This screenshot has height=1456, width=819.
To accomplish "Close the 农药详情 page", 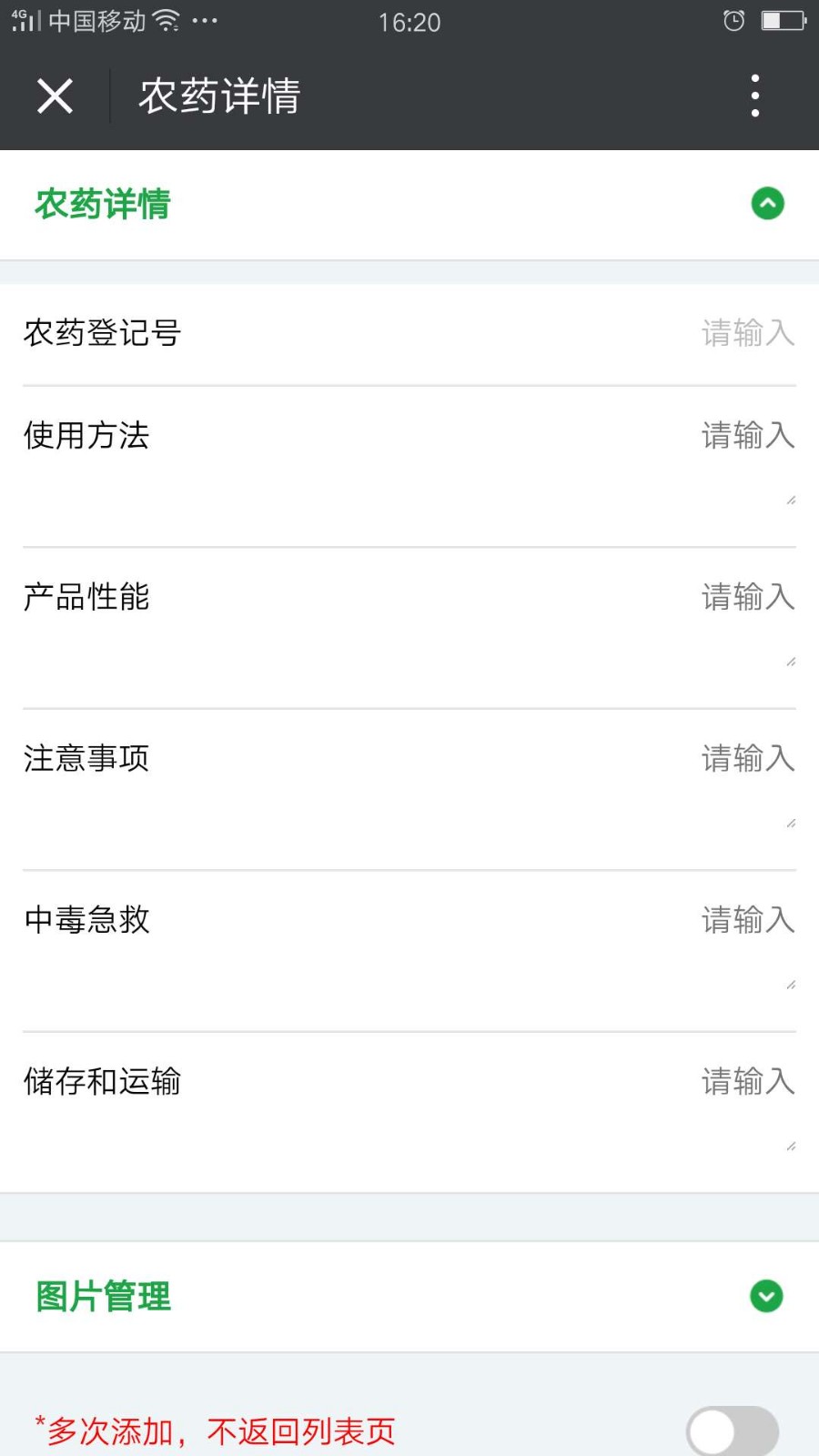I will click(x=55, y=96).
